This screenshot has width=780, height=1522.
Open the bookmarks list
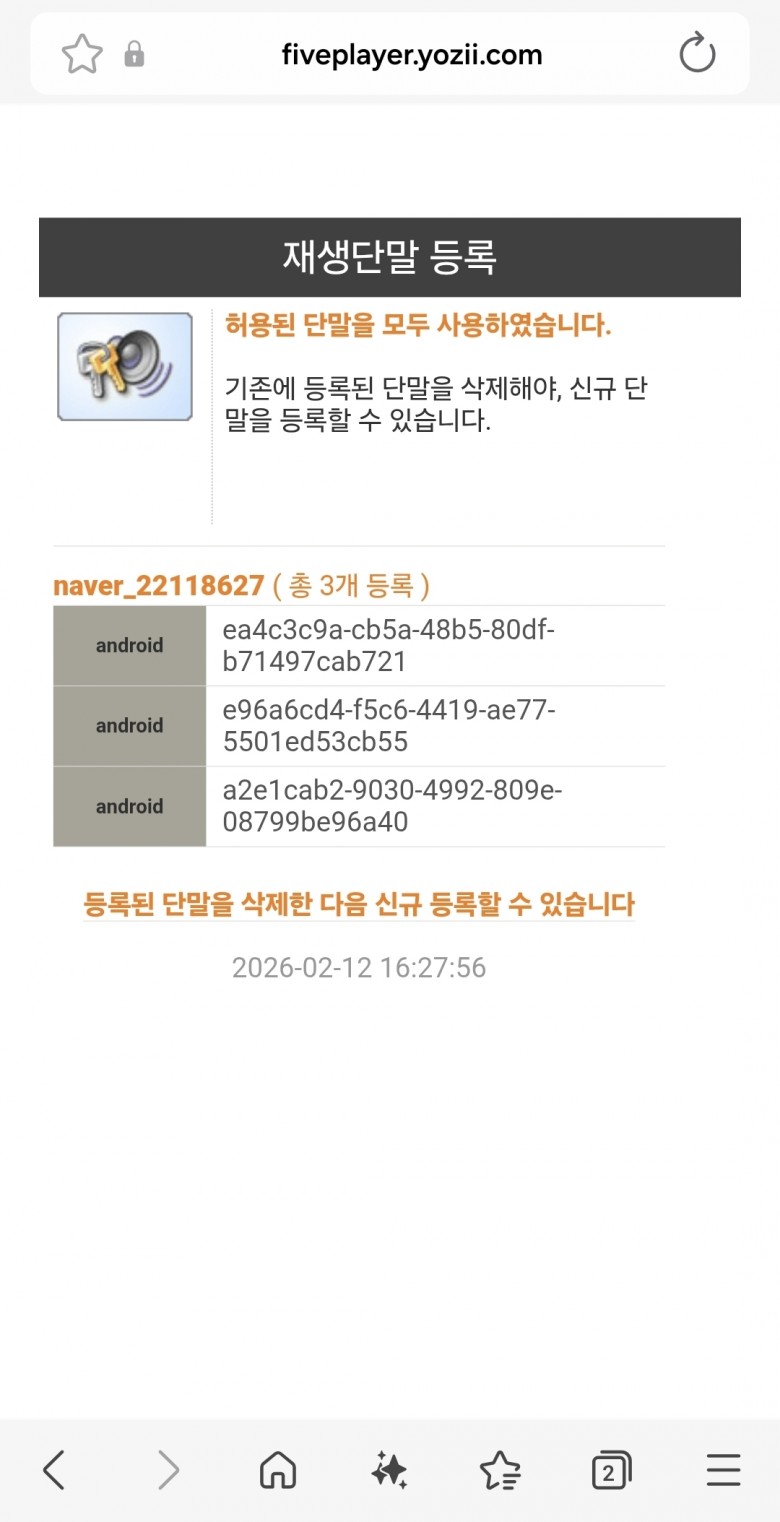pos(500,1470)
